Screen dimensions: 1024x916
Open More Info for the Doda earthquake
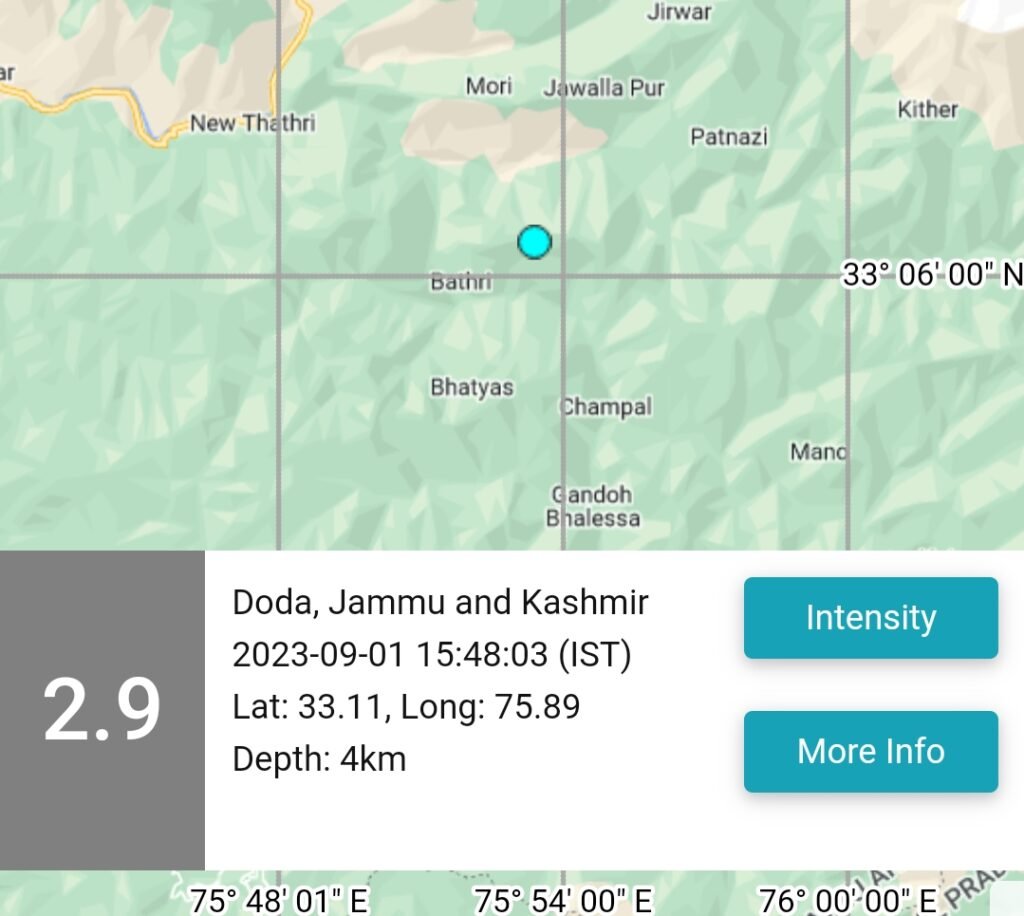870,751
